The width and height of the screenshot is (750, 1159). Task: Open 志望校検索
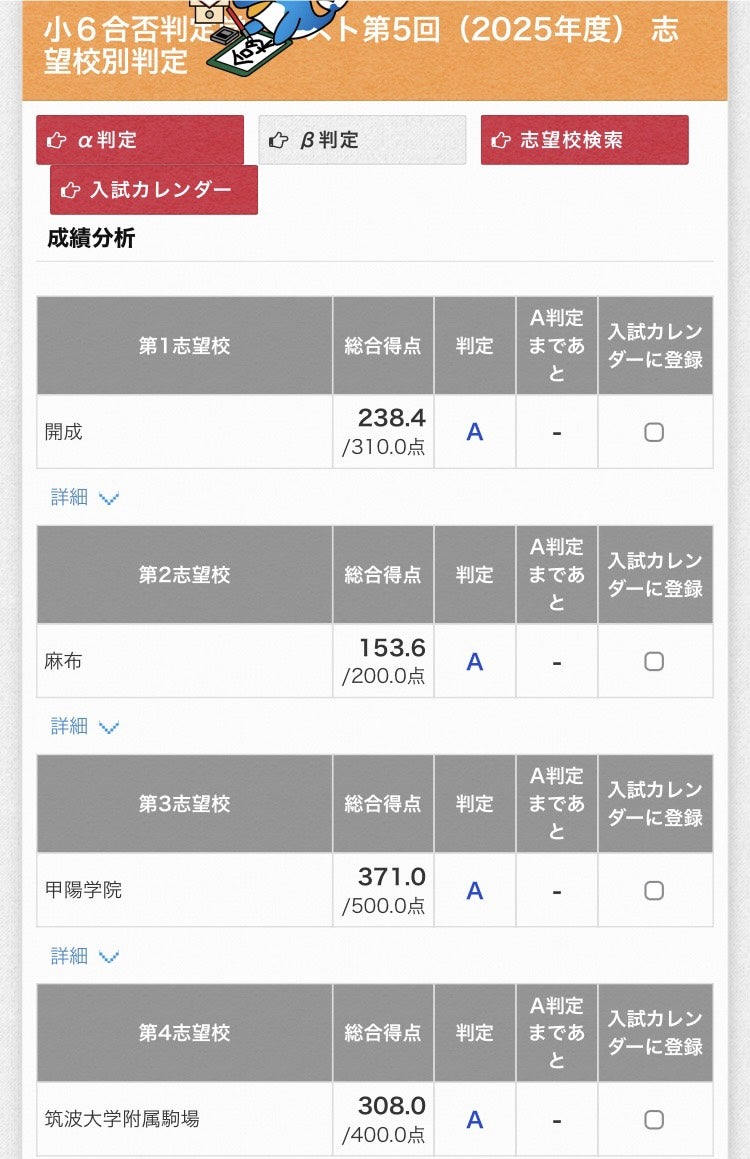584,140
